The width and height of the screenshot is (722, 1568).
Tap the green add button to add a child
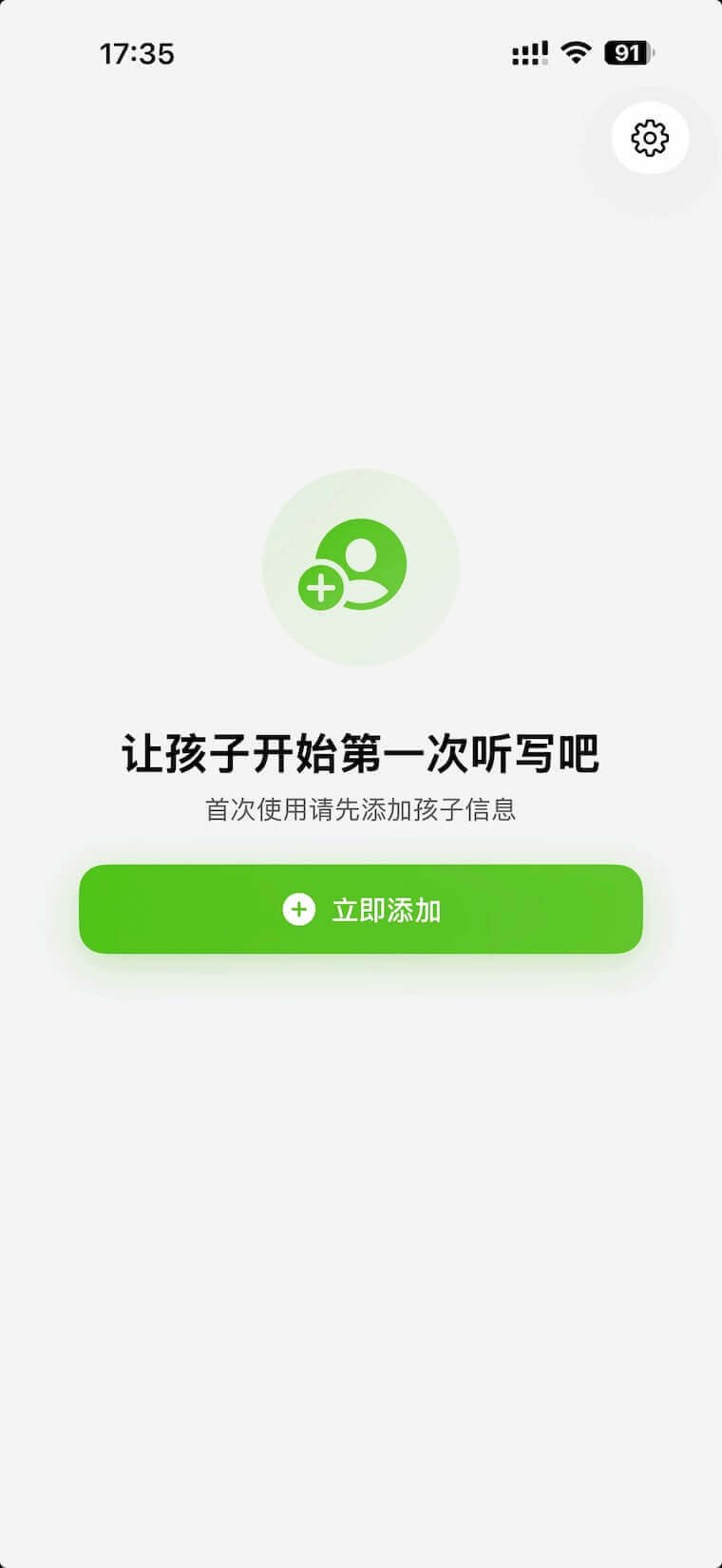click(359, 909)
